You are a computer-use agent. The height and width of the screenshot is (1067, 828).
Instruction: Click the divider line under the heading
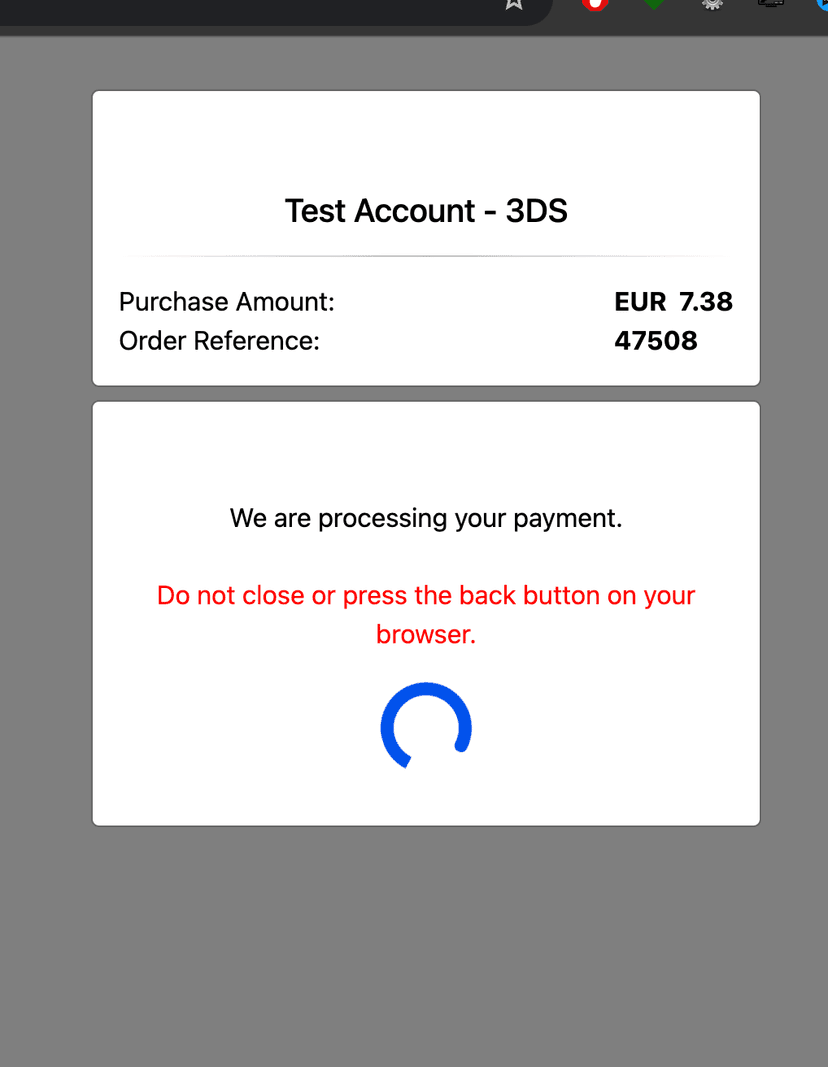[x=426, y=253]
